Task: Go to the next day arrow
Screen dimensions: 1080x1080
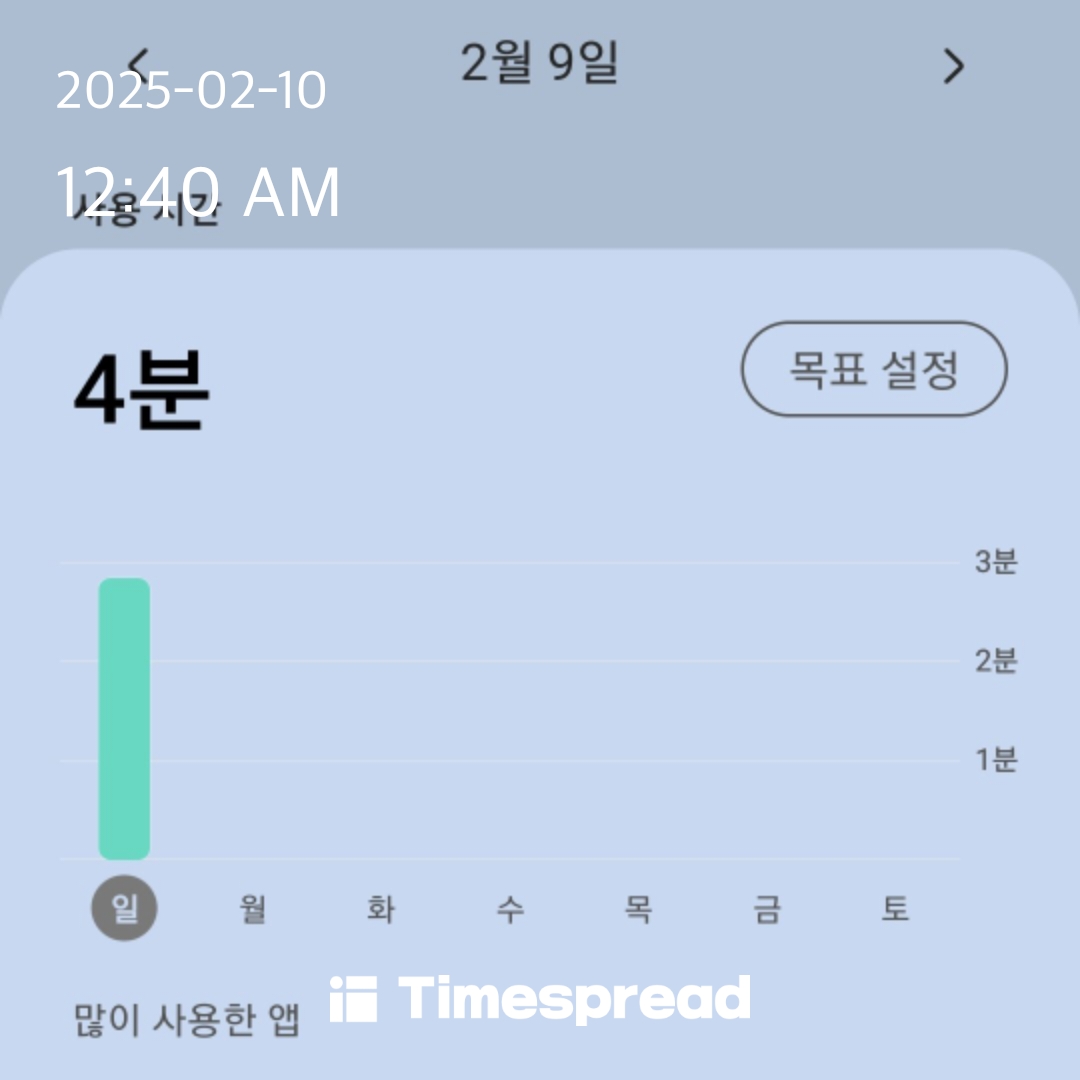Action: (954, 66)
